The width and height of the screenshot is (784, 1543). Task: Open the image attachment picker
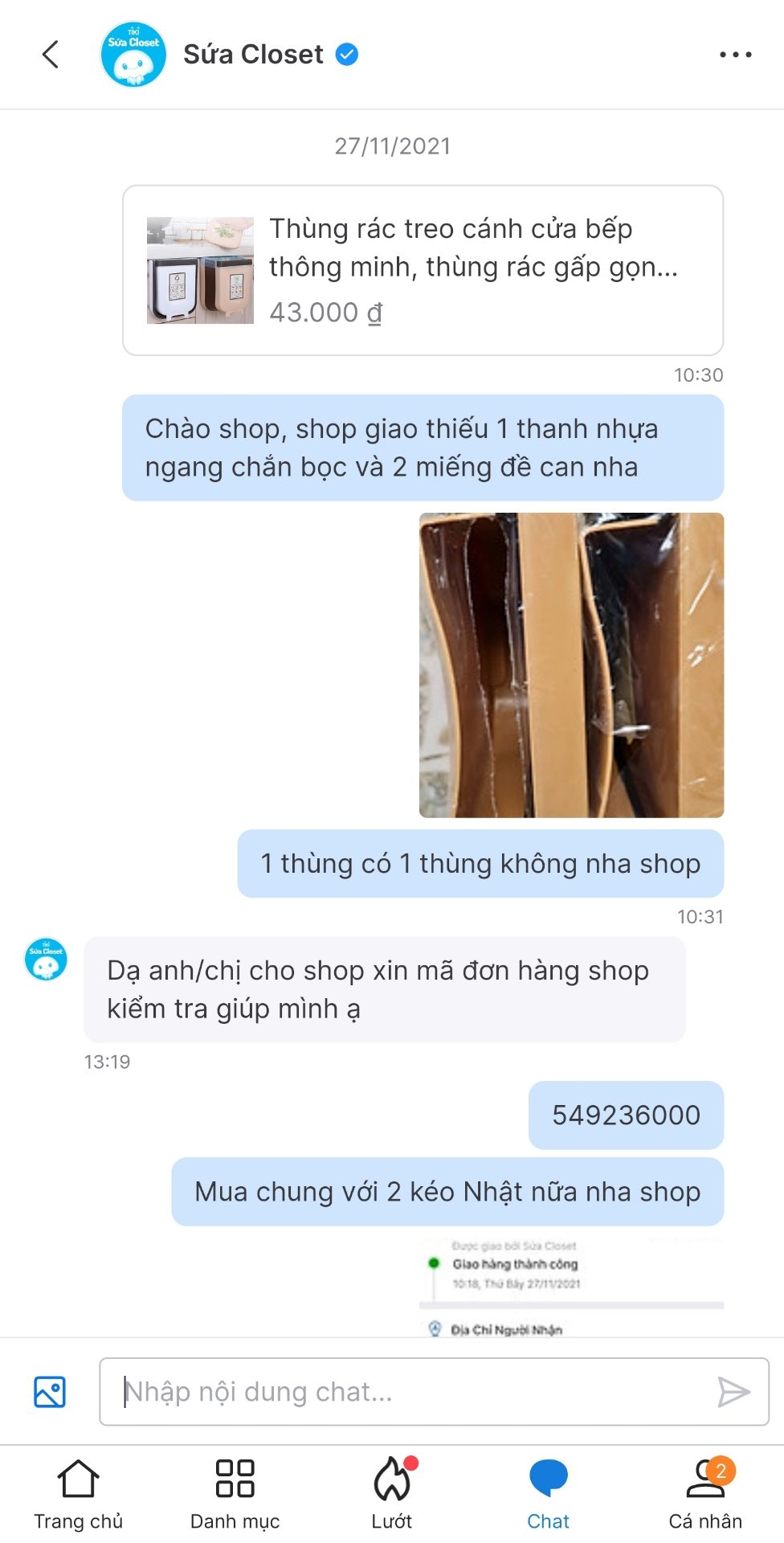click(x=50, y=1391)
